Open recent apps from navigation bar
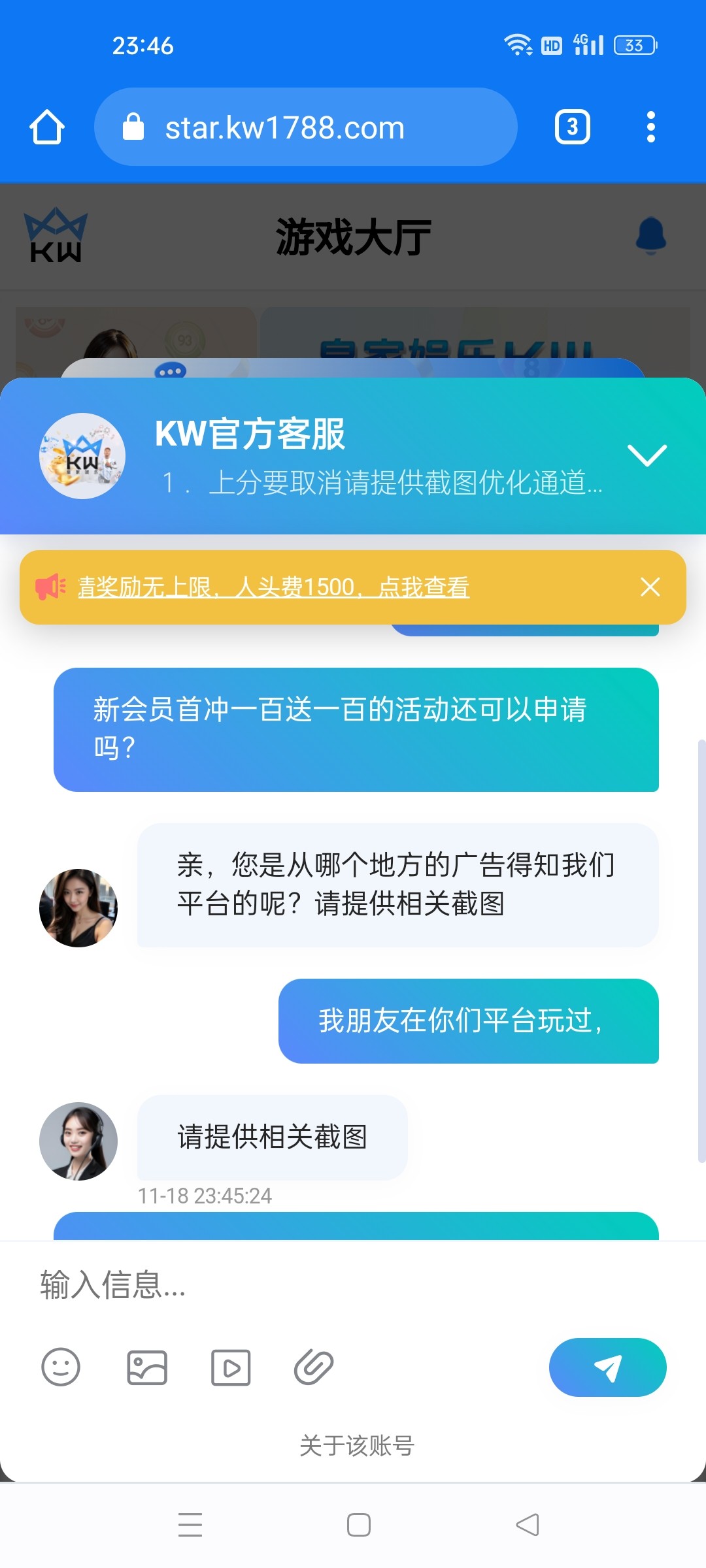Screen dimensions: 706x1568 point(190,1525)
